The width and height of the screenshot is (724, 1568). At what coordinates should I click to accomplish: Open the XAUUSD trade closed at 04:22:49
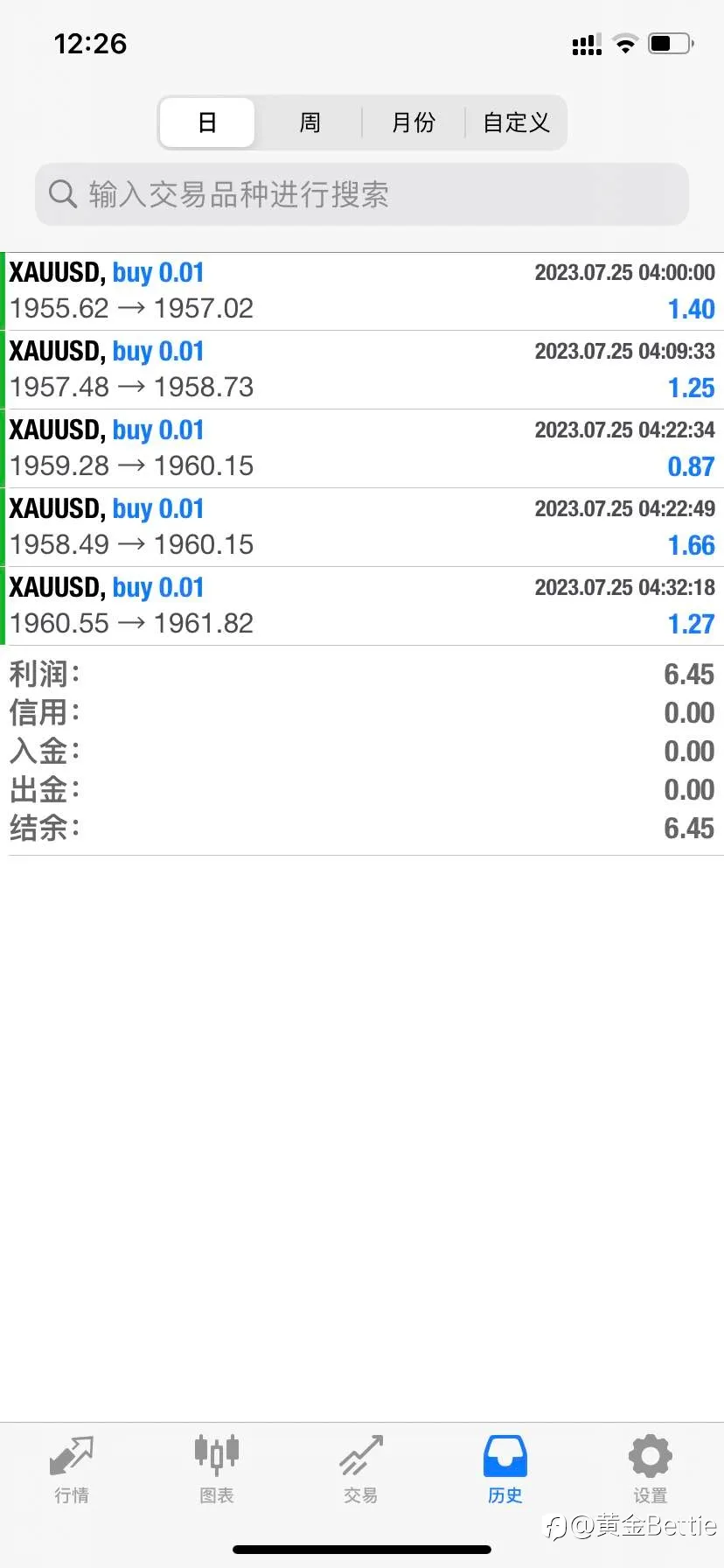(362, 528)
